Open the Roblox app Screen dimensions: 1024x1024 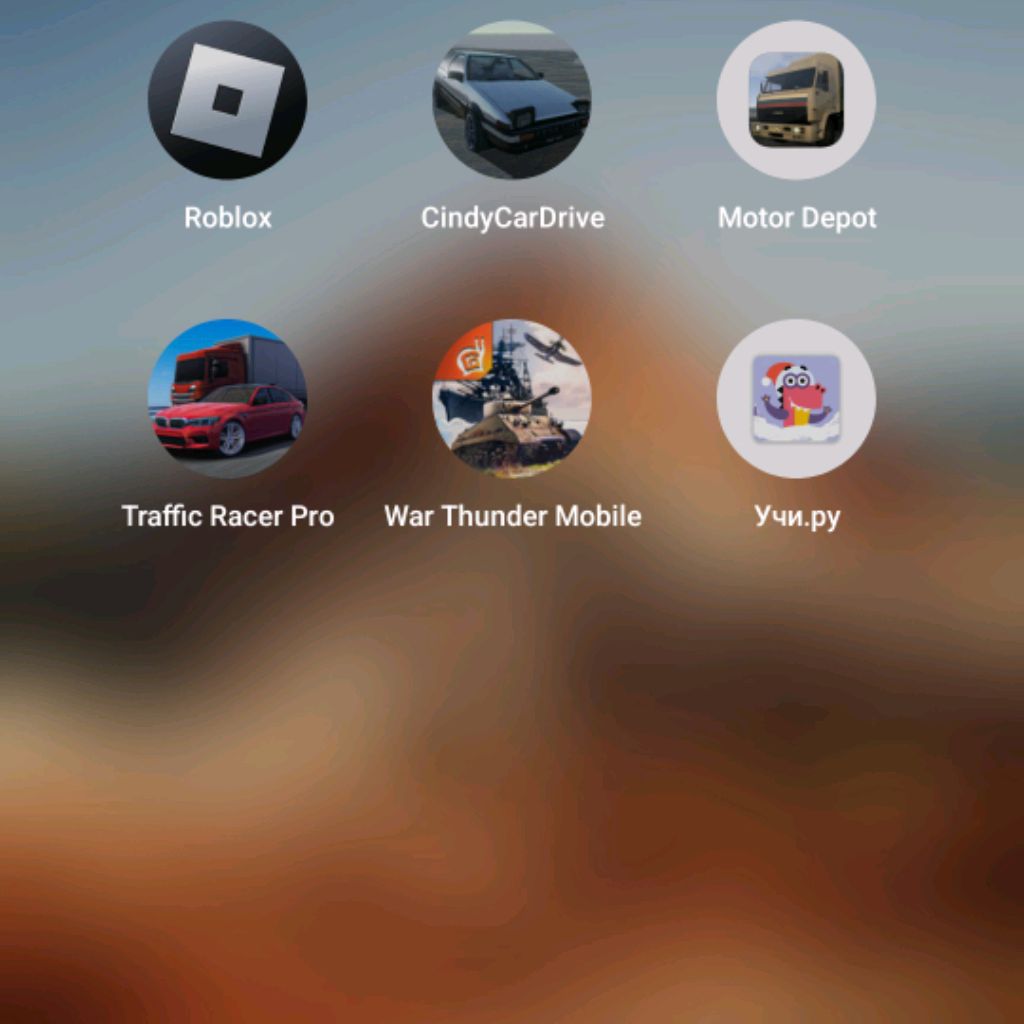click(227, 100)
